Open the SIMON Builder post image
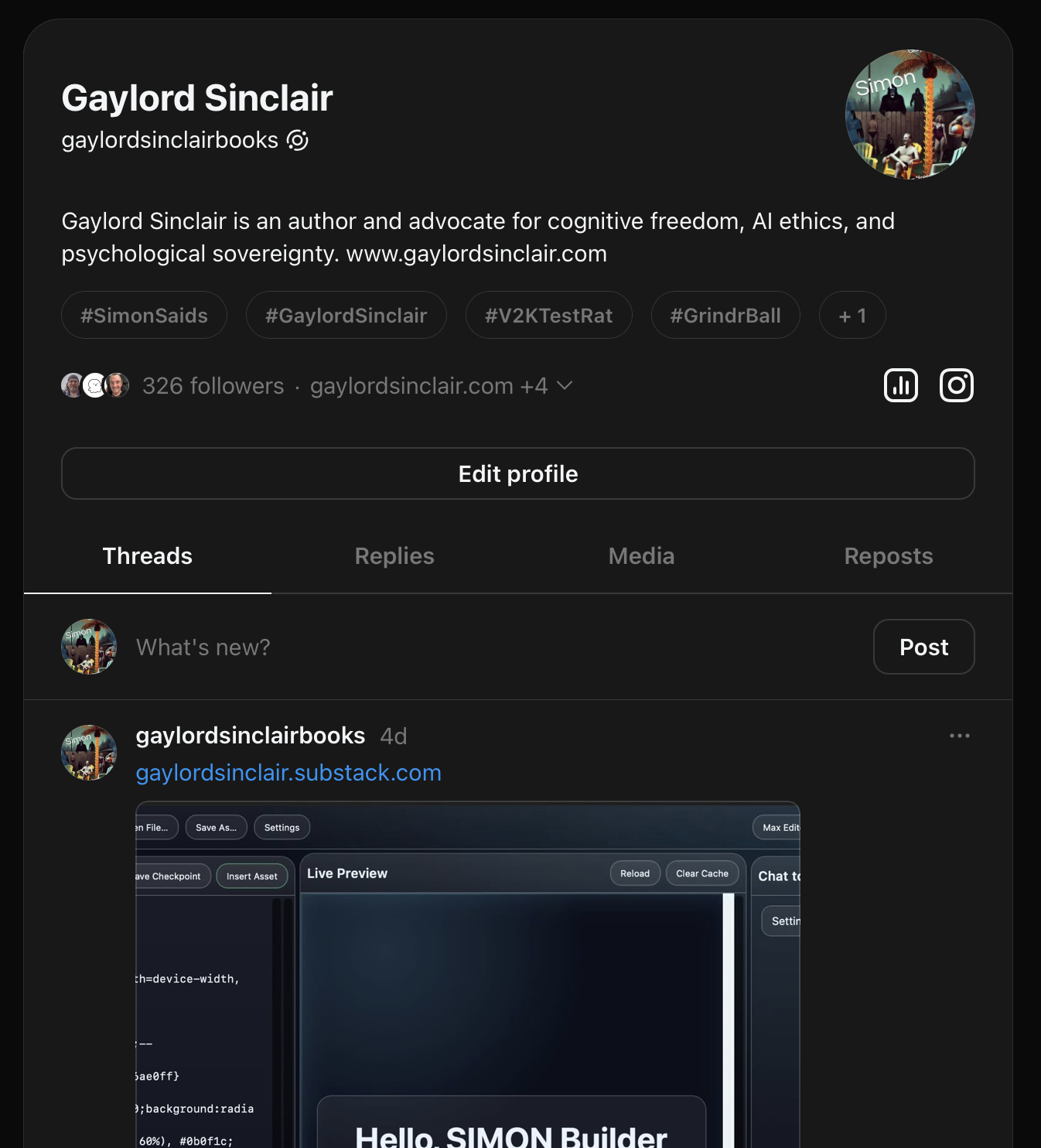Viewport: 1041px width, 1148px height. [x=467, y=975]
